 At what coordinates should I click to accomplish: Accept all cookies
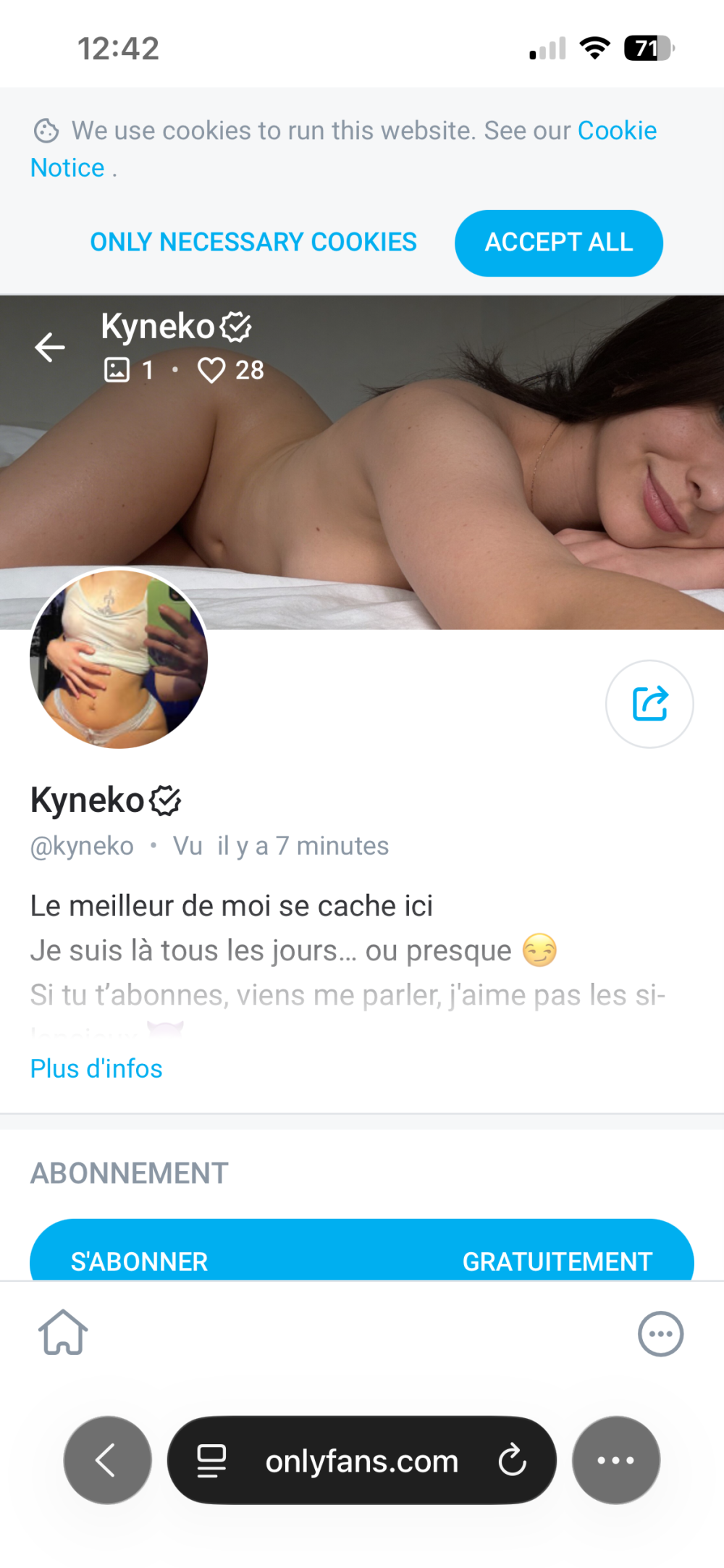(558, 243)
